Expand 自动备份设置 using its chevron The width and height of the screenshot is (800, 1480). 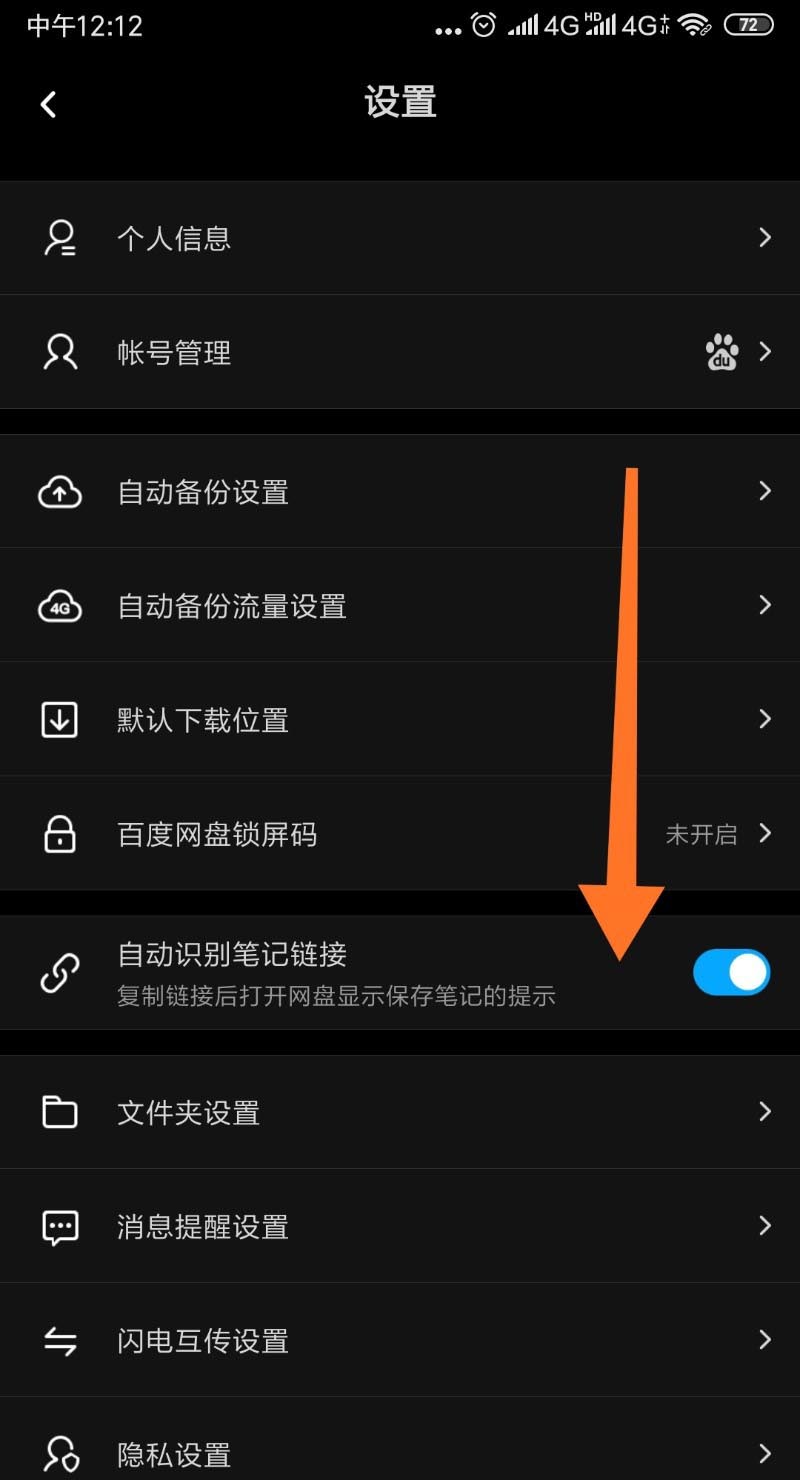point(765,491)
